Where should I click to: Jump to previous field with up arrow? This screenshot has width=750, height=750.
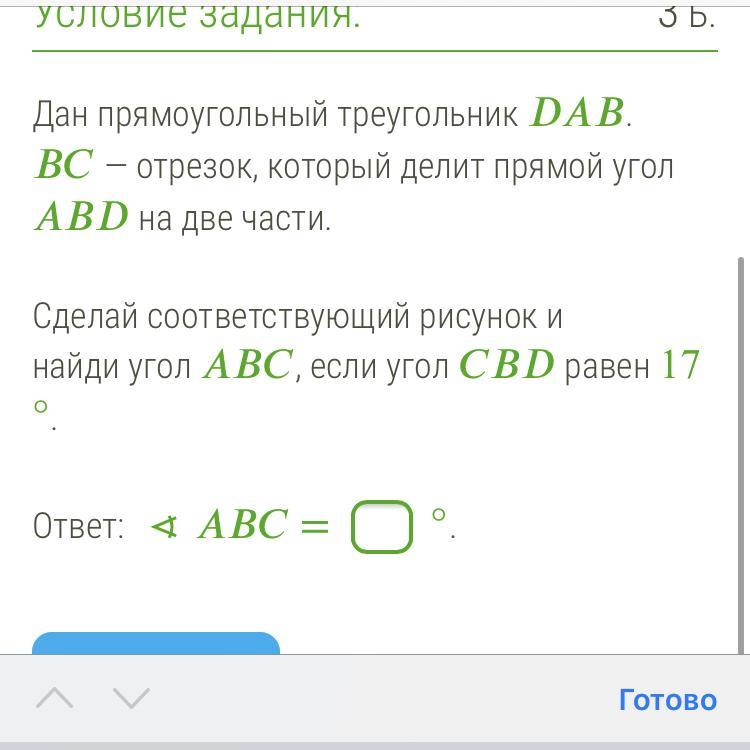pyautogui.click(x=55, y=698)
